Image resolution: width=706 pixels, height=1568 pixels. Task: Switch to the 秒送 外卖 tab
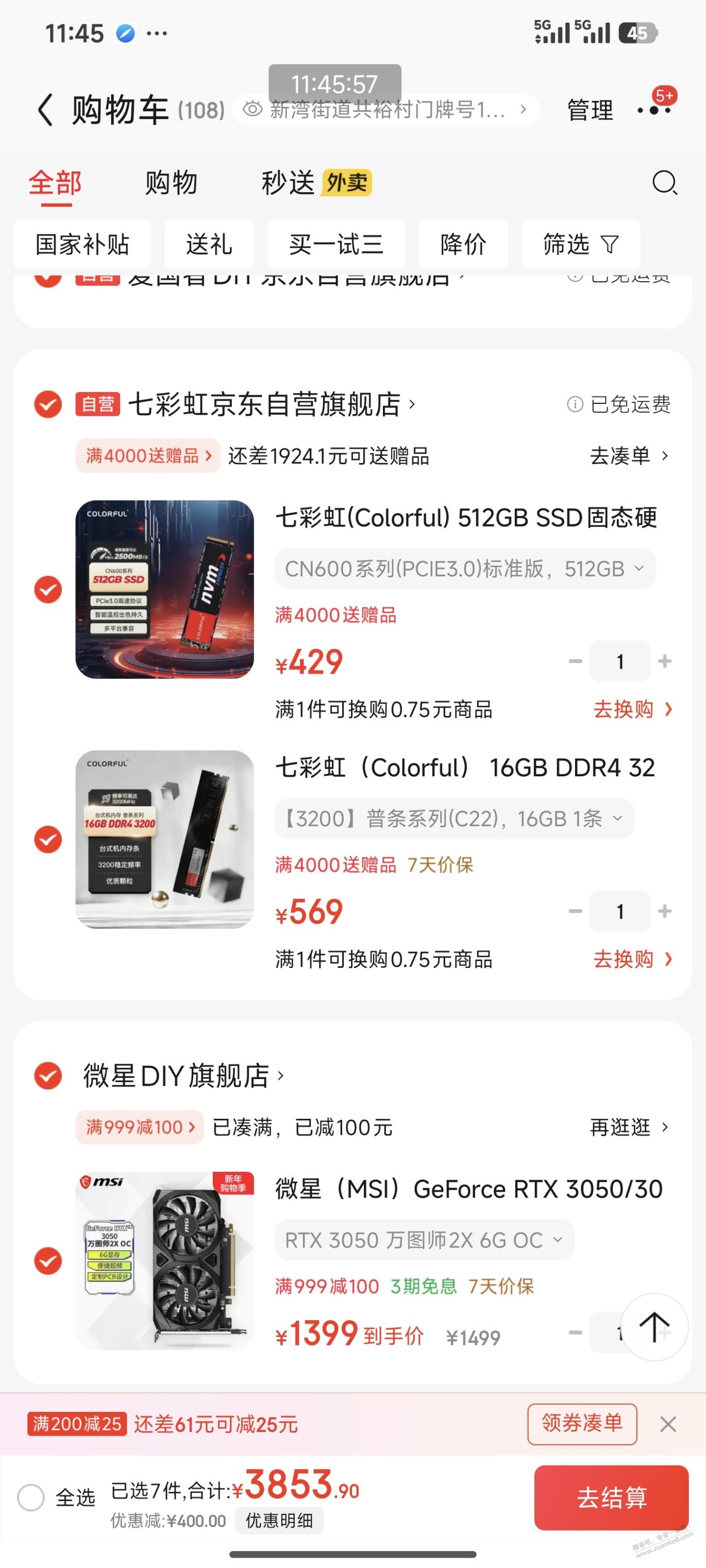pos(316,183)
